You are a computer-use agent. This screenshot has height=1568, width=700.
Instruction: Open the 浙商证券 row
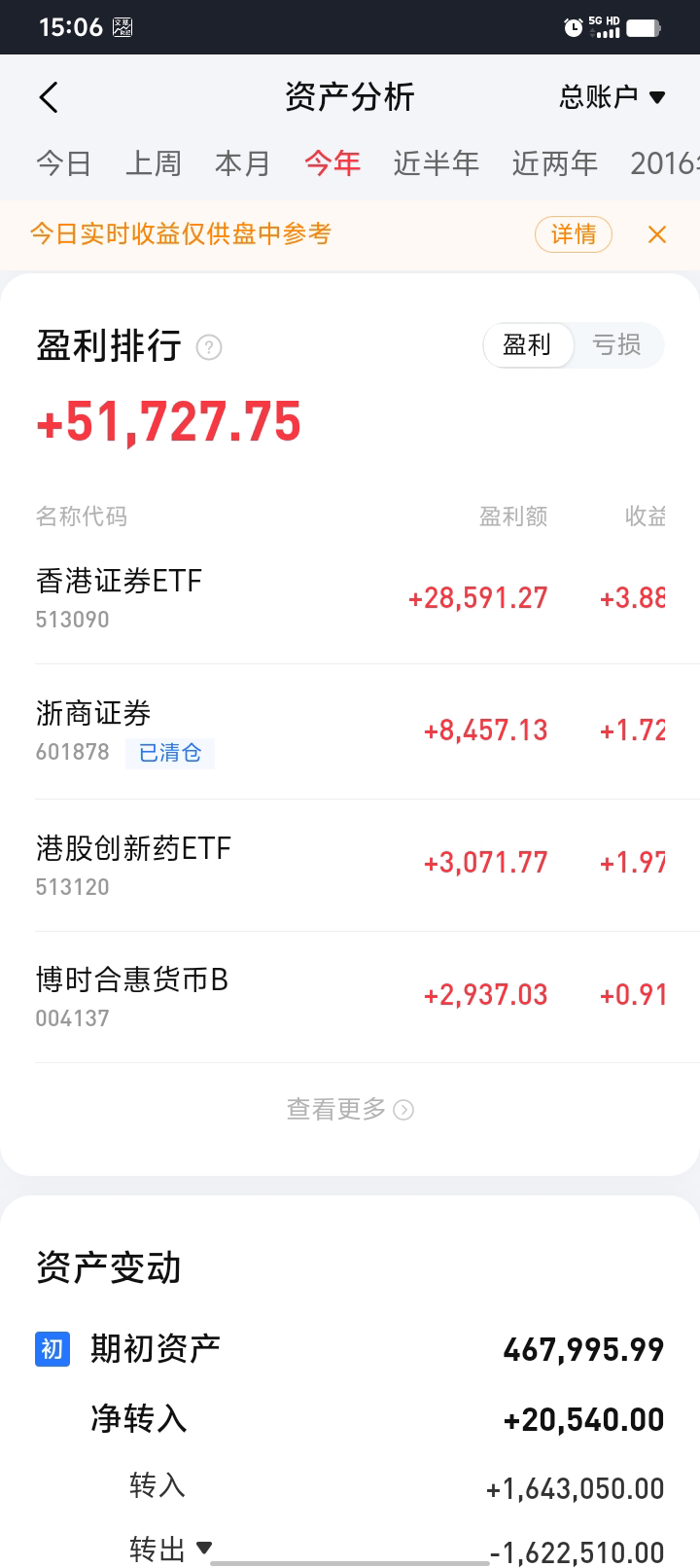350,731
